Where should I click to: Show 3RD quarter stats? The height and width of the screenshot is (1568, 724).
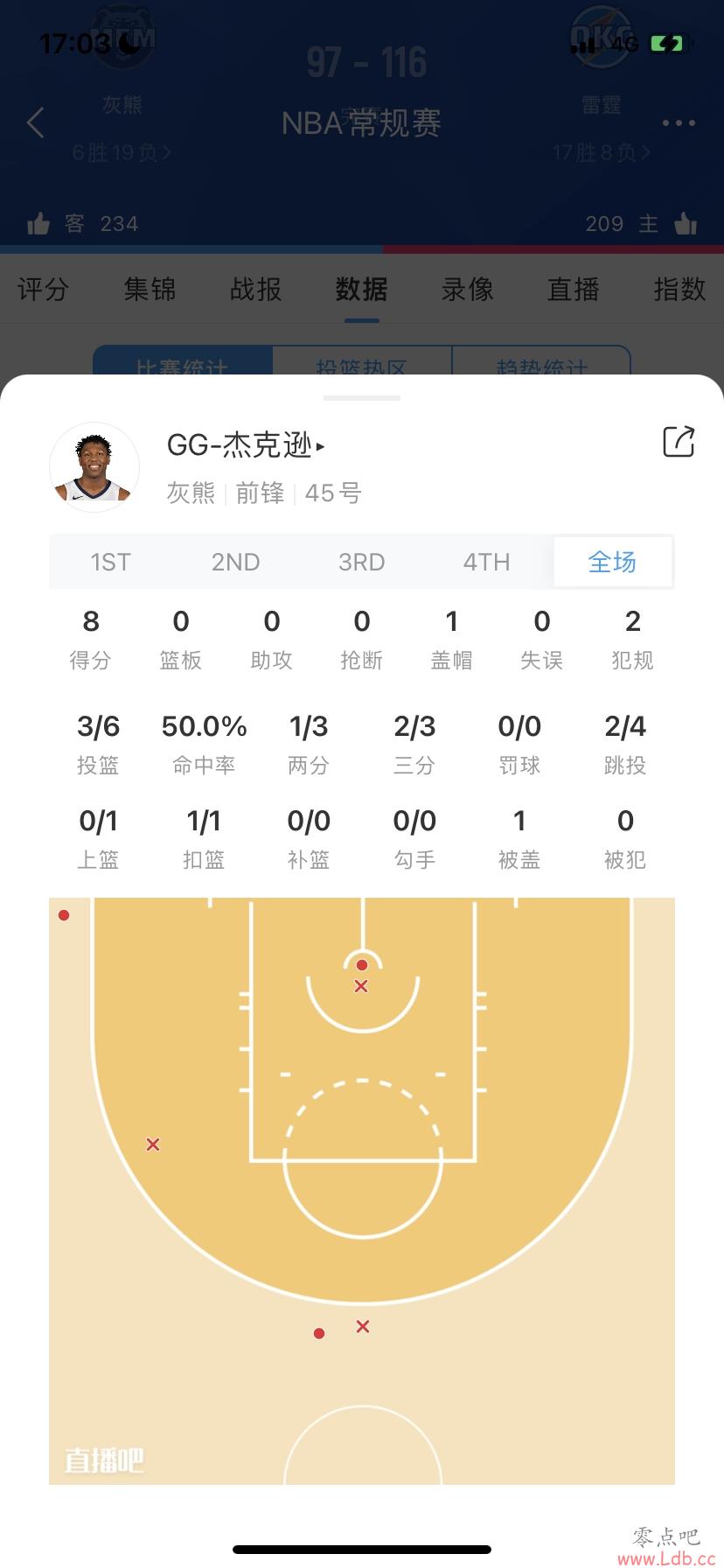[x=361, y=562]
